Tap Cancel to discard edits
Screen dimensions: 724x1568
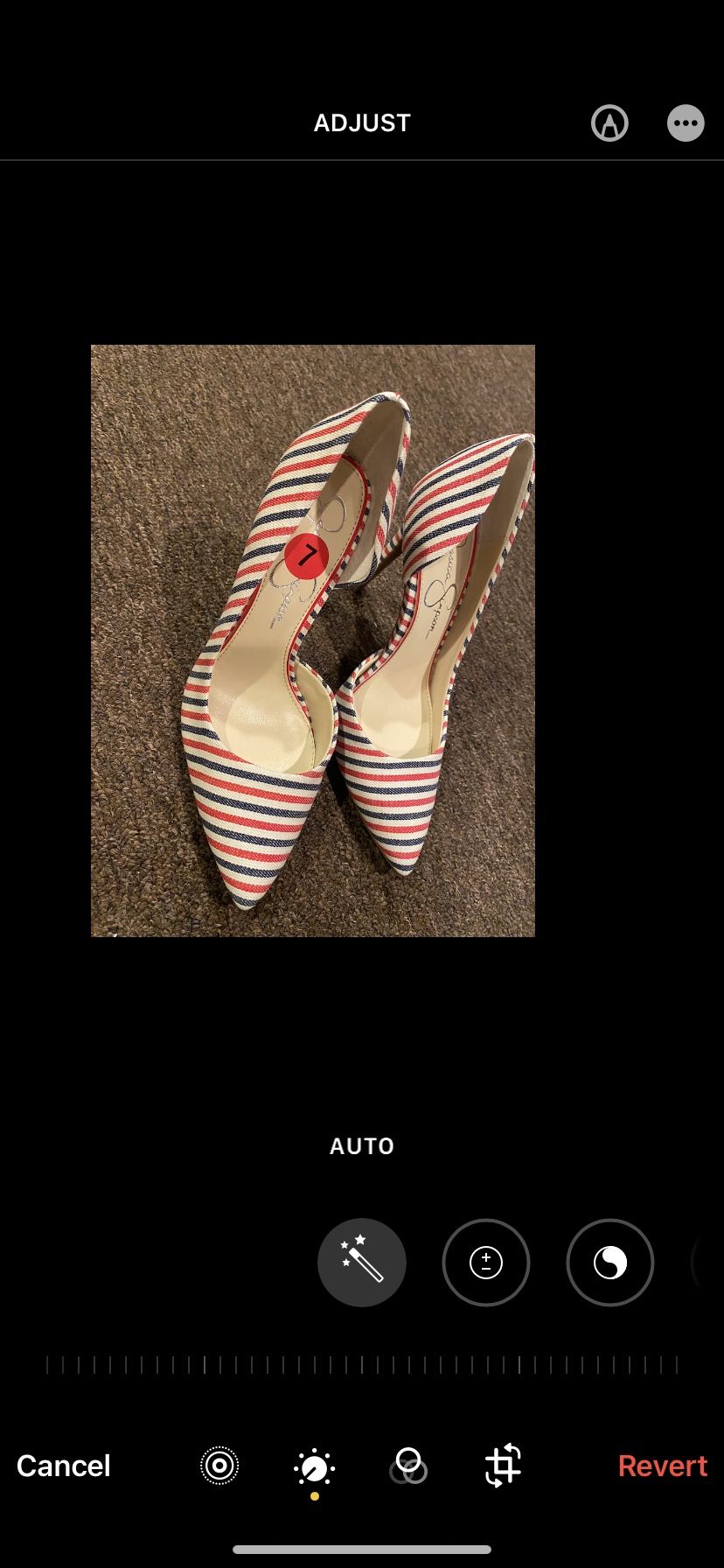coord(62,1465)
